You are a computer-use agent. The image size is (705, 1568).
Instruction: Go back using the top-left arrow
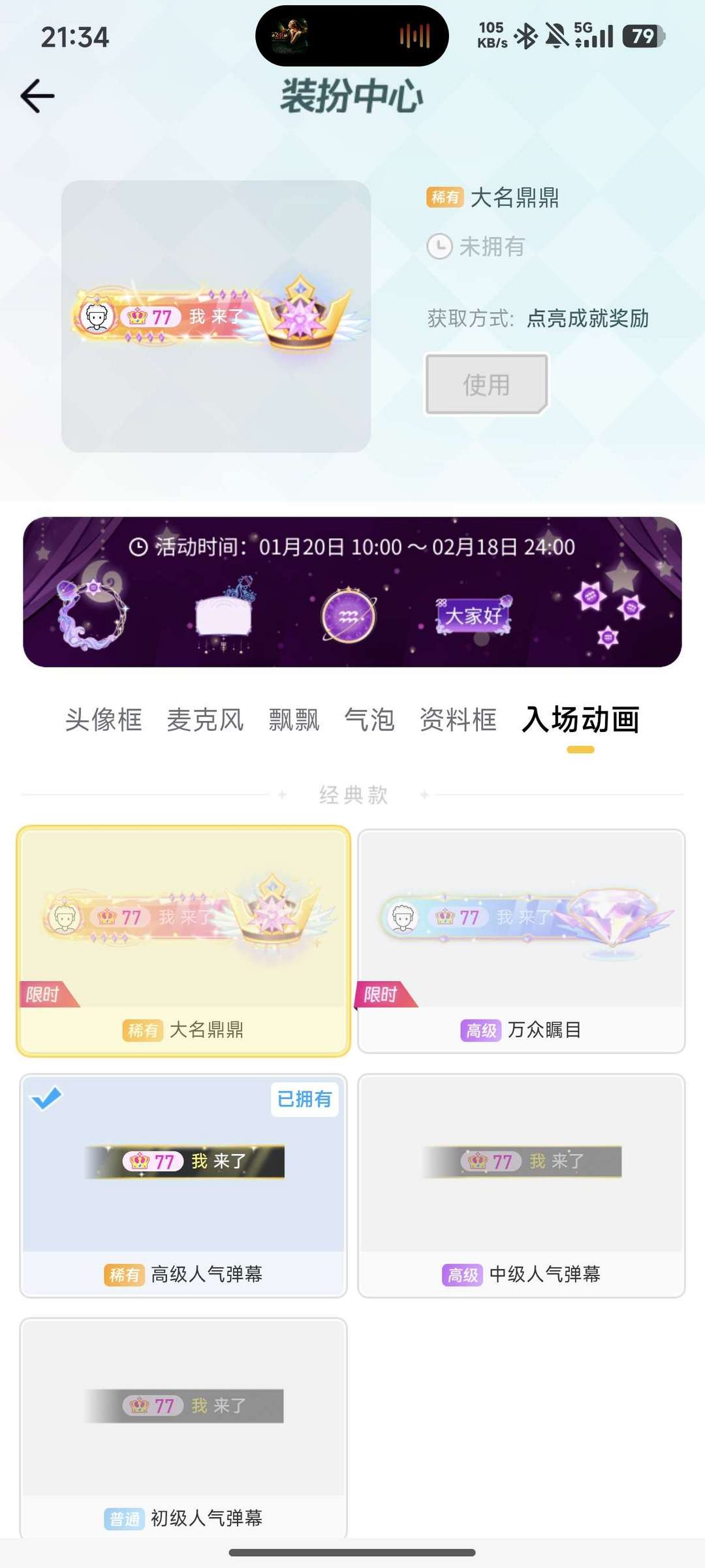pos(37,97)
